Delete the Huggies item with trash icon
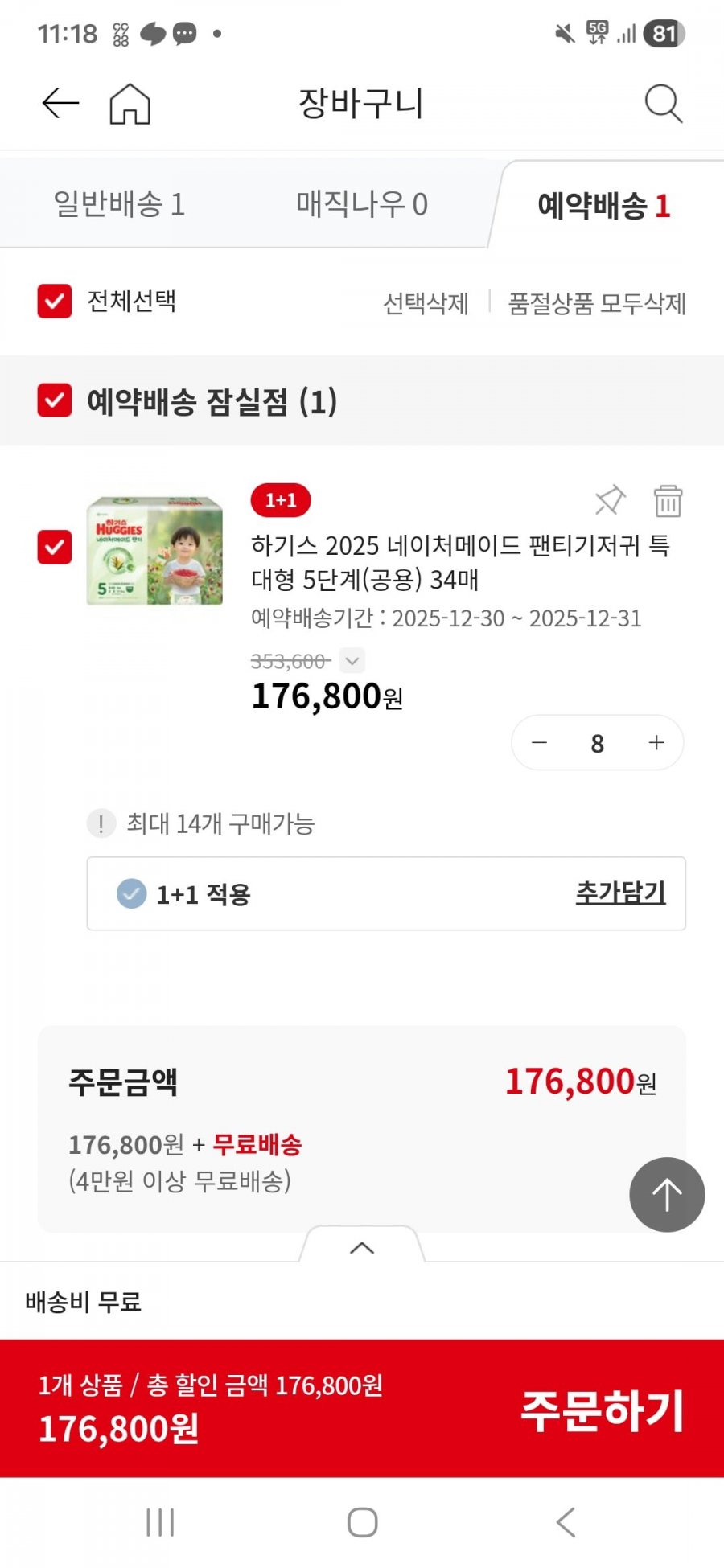 (667, 500)
